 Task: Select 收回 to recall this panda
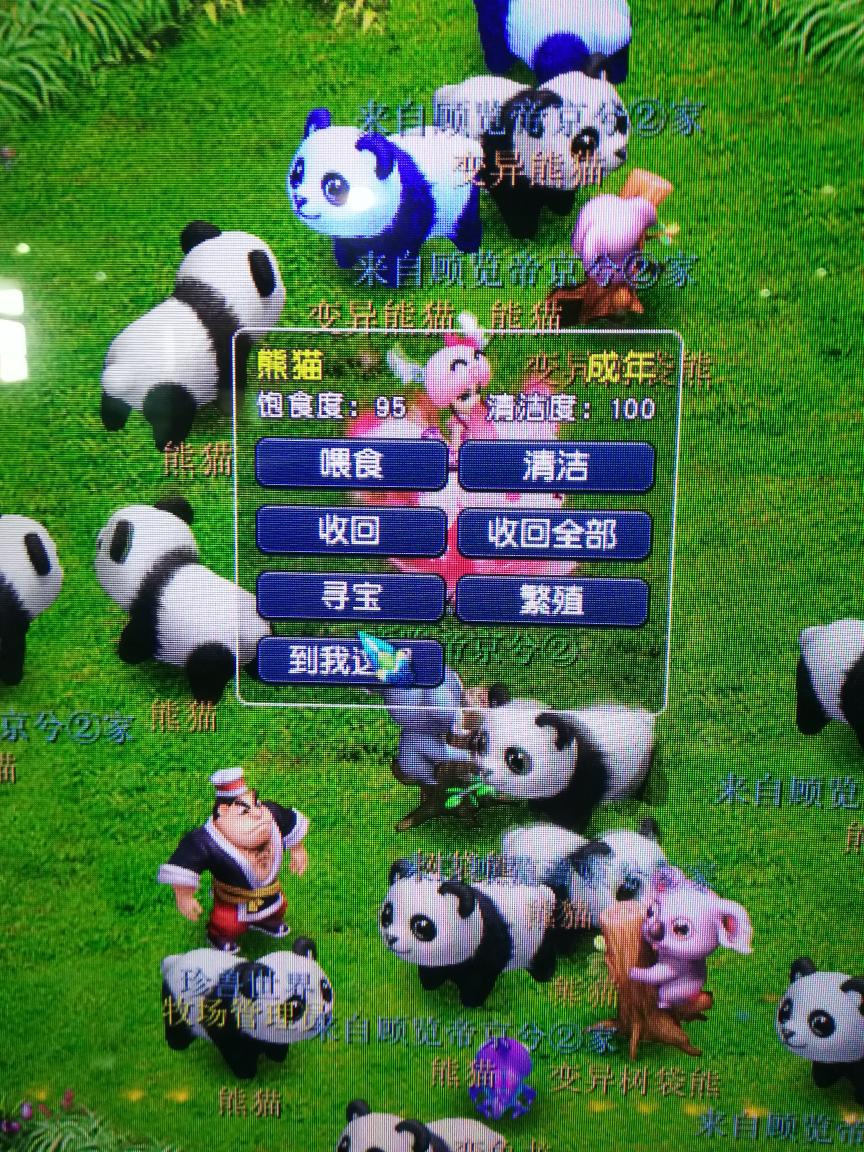(x=350, y=531)
